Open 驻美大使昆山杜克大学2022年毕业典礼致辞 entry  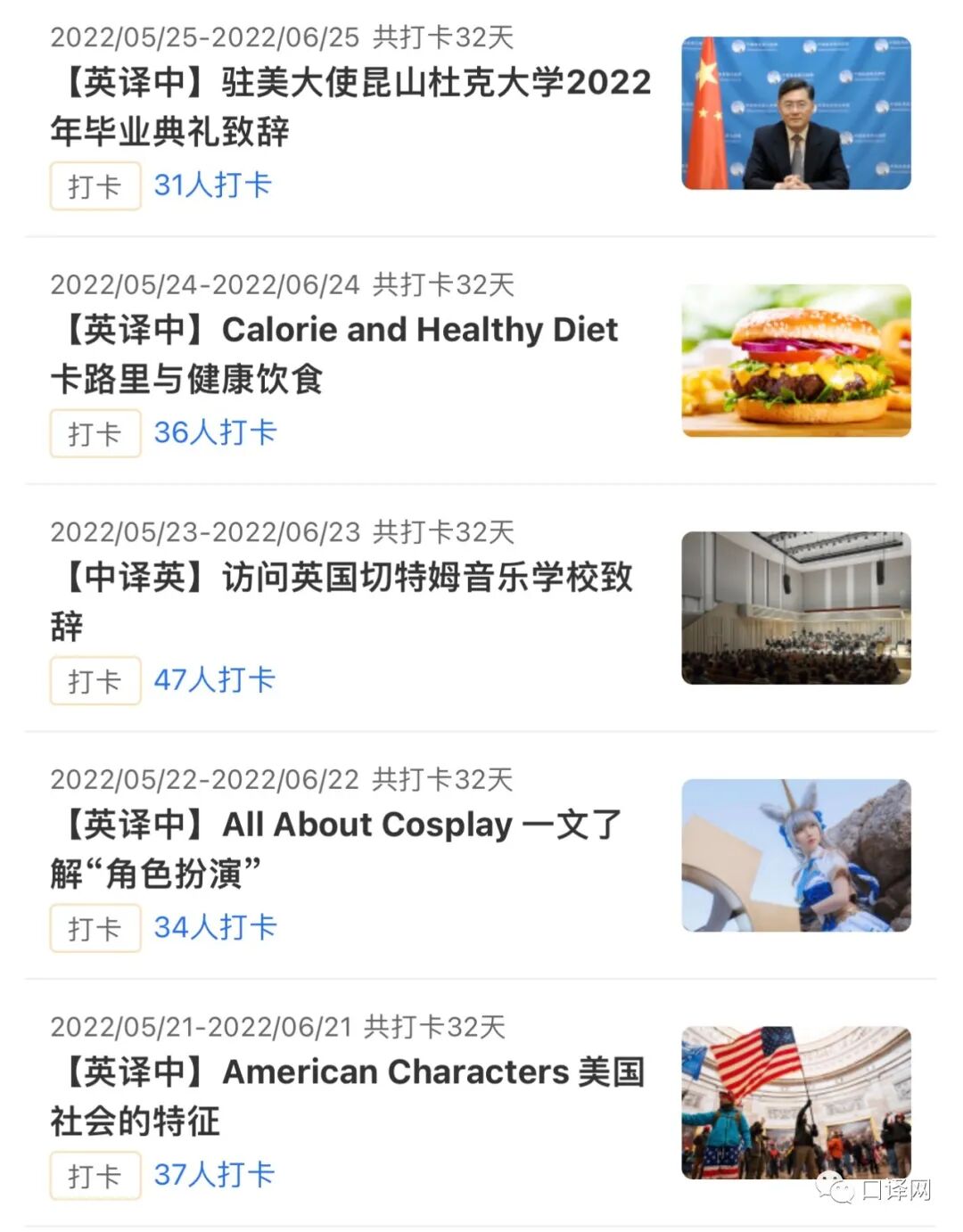coord(350,107)
